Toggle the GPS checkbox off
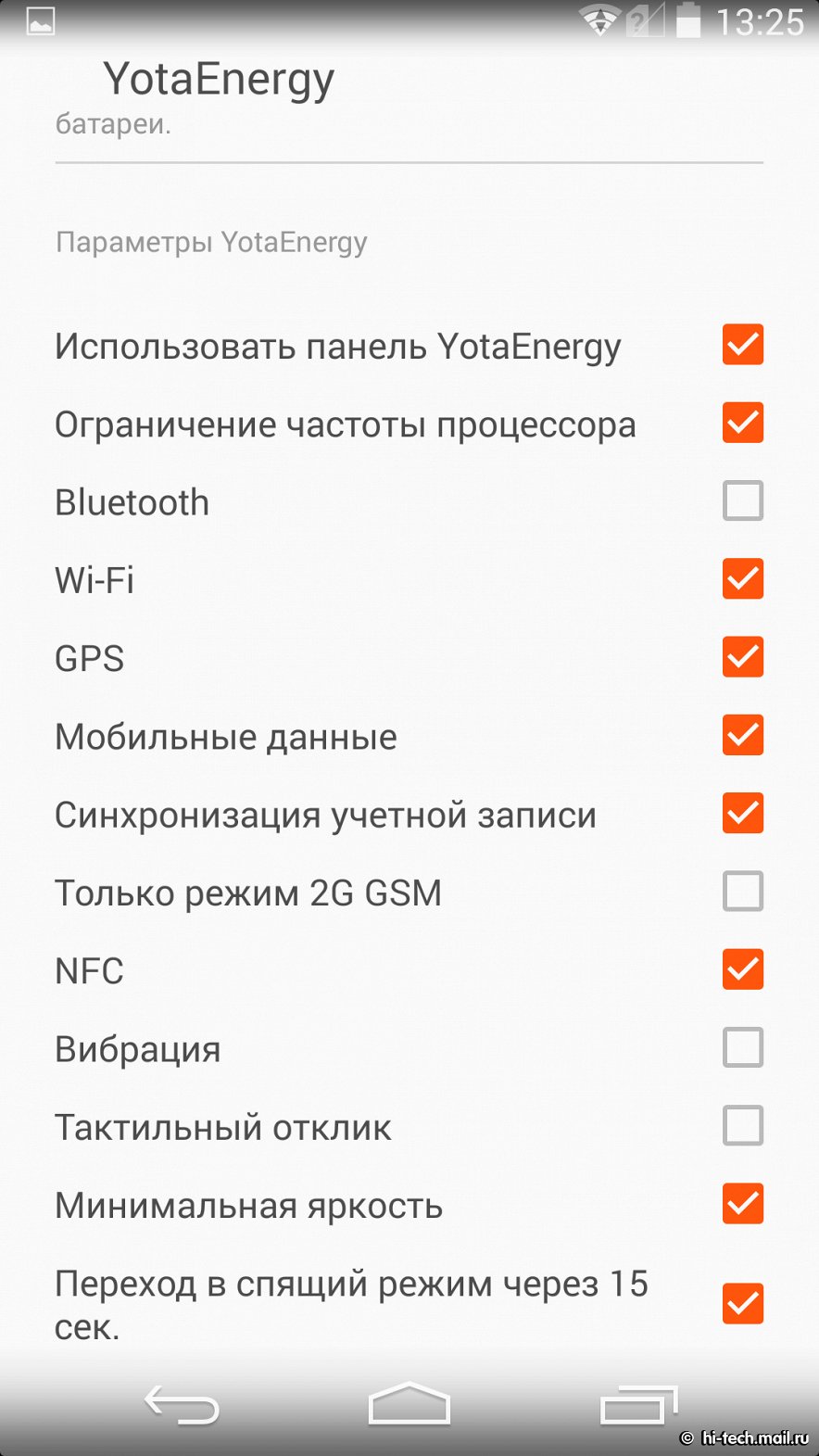The height and width of the screenshot is (1456, 819). 742,656
